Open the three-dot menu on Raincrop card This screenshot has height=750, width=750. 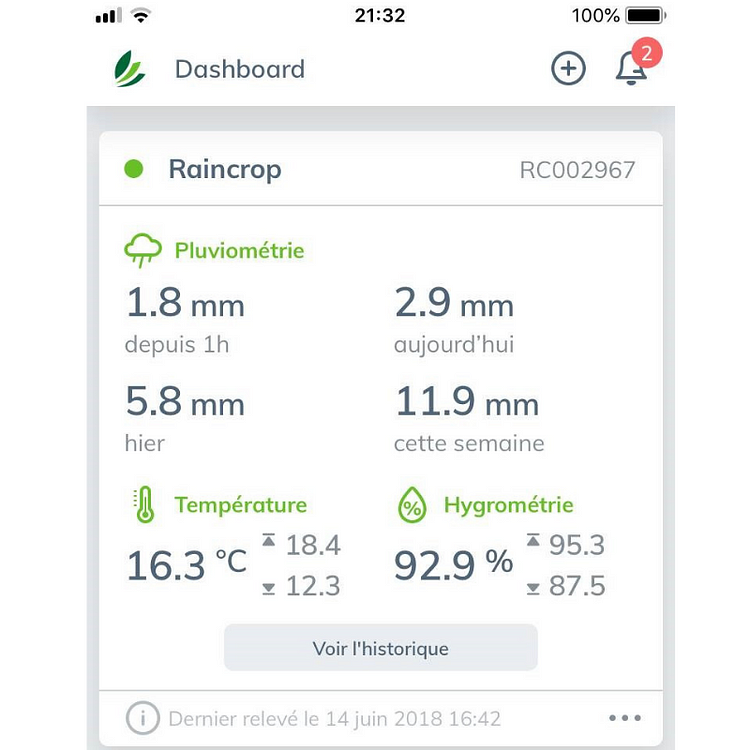(x=624, y=718)
